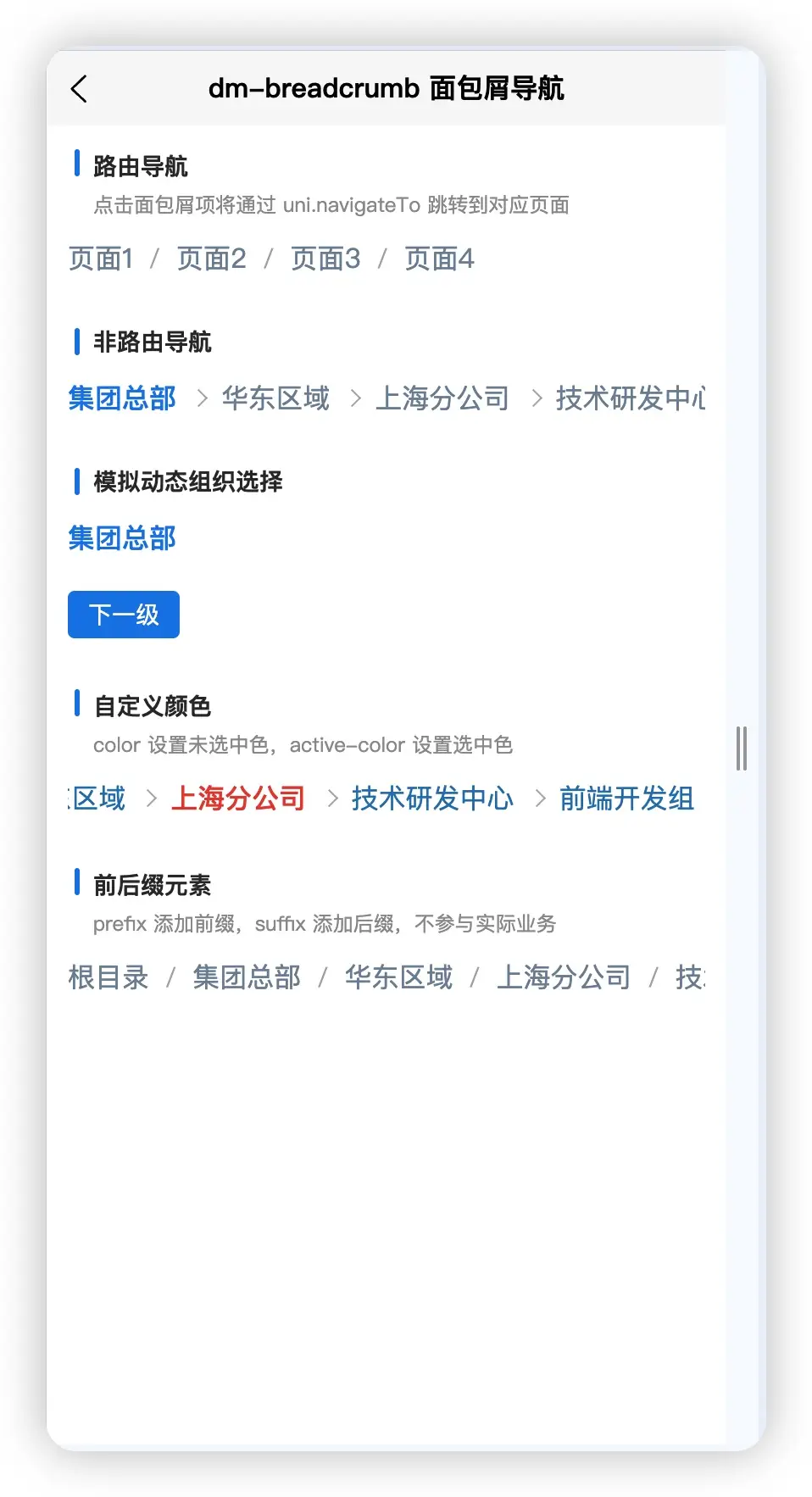Viewport: 812px width, 1497px height.
Task: Go back with the header arrow
Action: [80, 88]
